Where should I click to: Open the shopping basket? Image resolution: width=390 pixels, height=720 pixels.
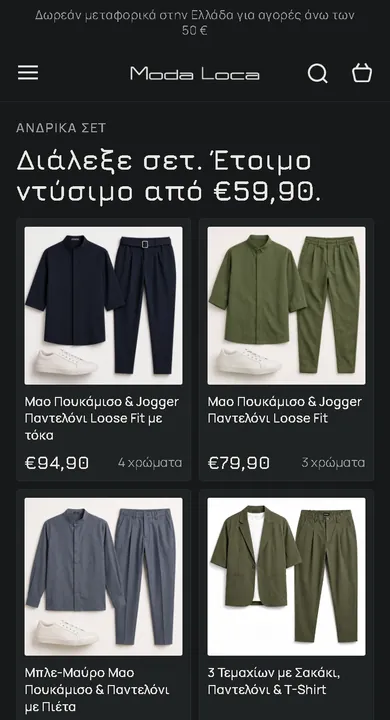tap(362, 73)
